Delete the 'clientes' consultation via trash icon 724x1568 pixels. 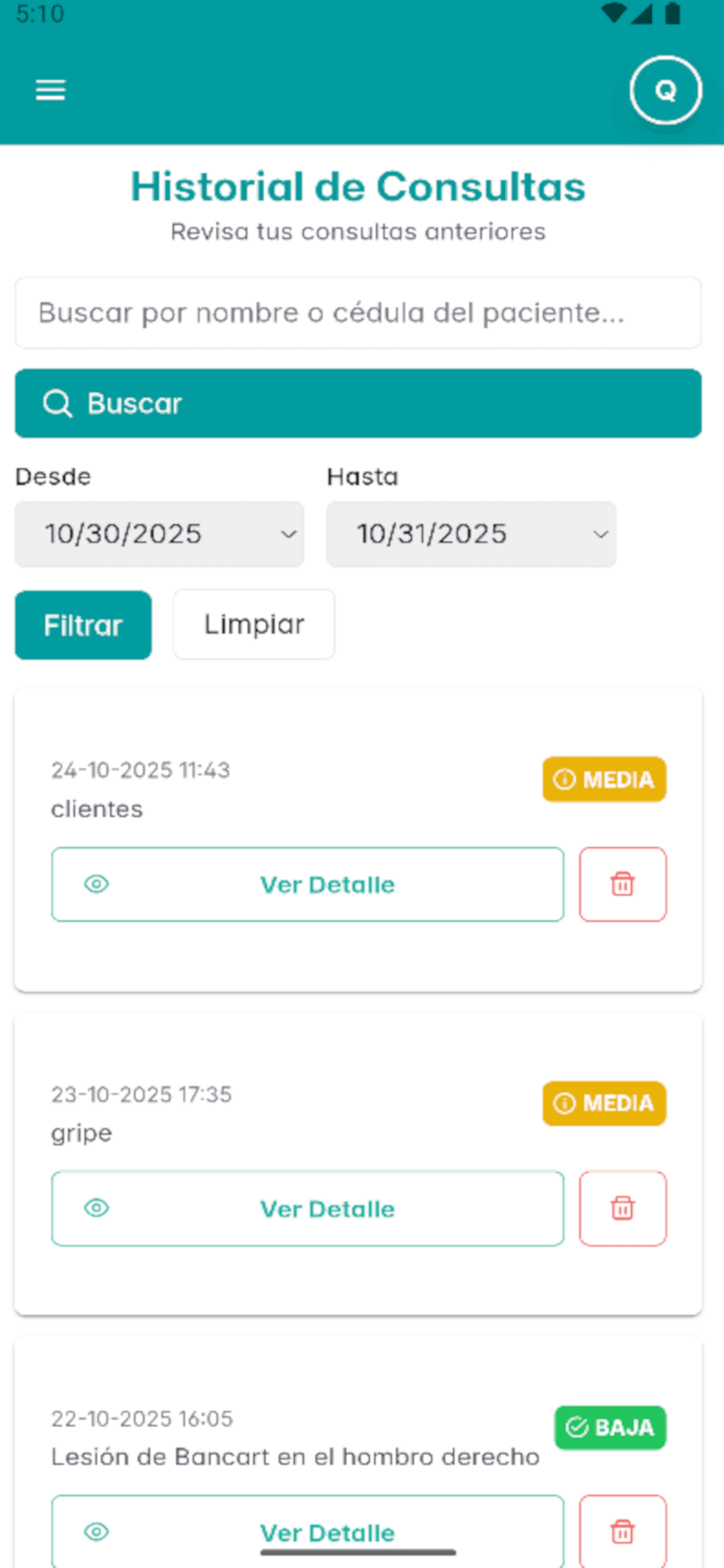pyautogui.click(x=622, y=884)
